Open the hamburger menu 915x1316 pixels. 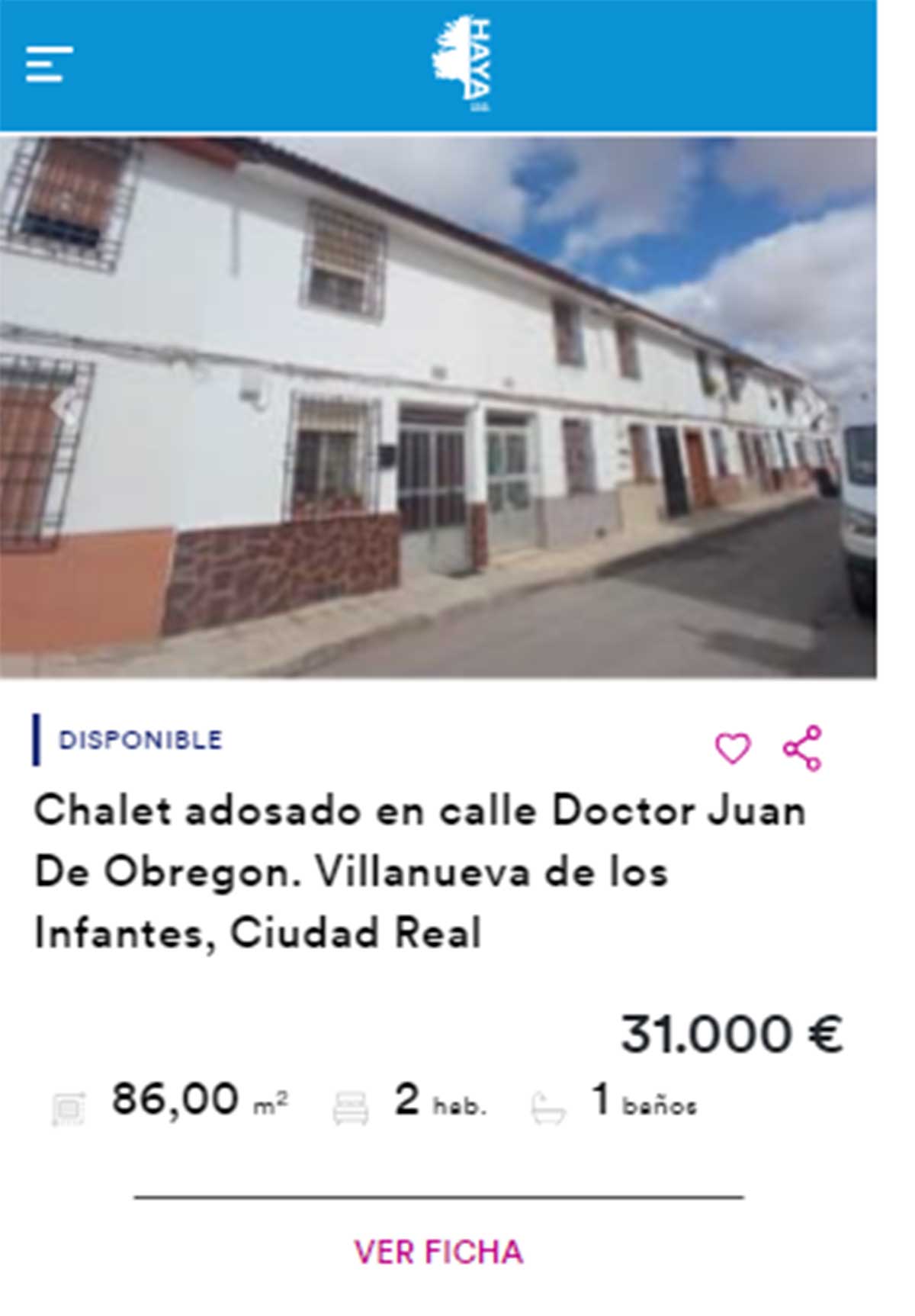point(48,64)
